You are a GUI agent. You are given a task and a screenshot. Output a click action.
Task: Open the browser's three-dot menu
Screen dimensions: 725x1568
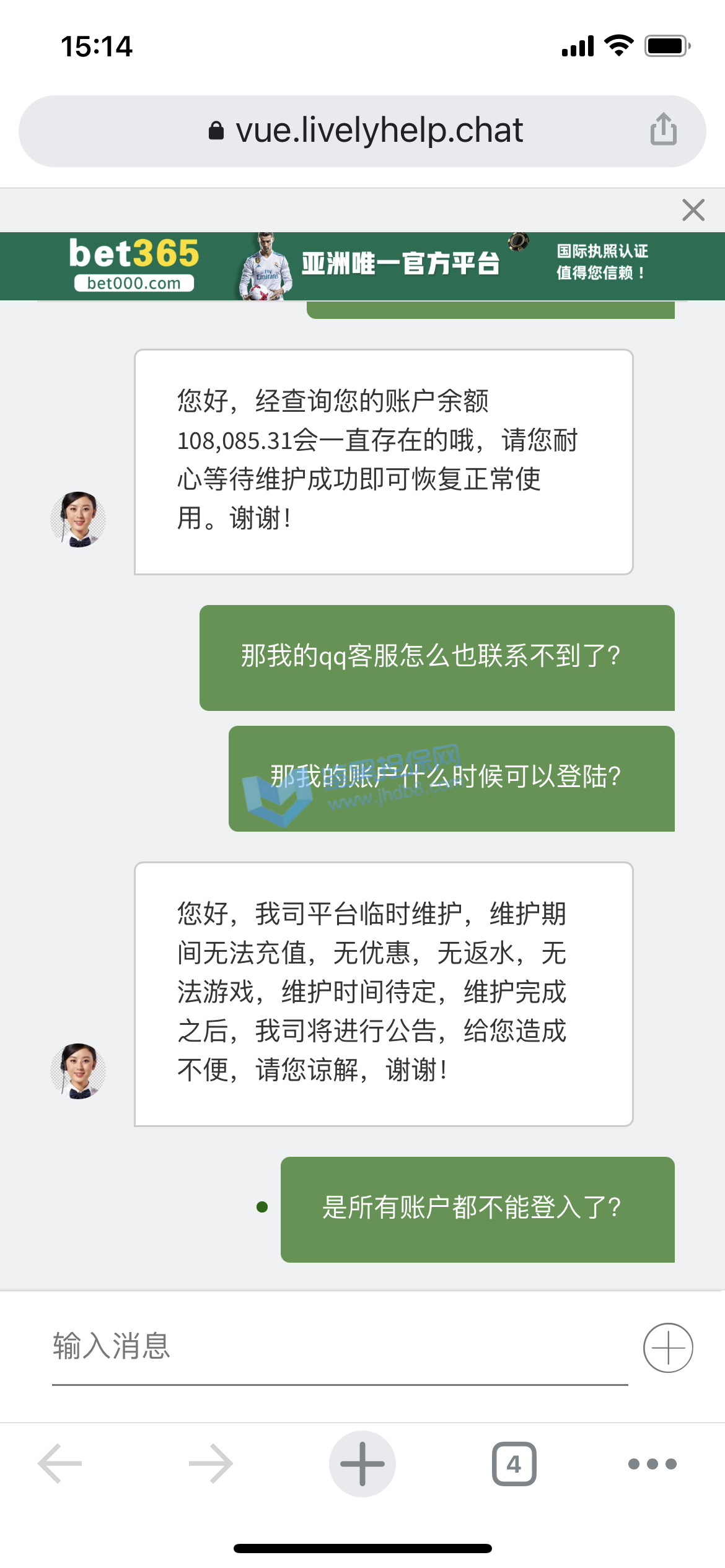click(x=652, y=1463)
